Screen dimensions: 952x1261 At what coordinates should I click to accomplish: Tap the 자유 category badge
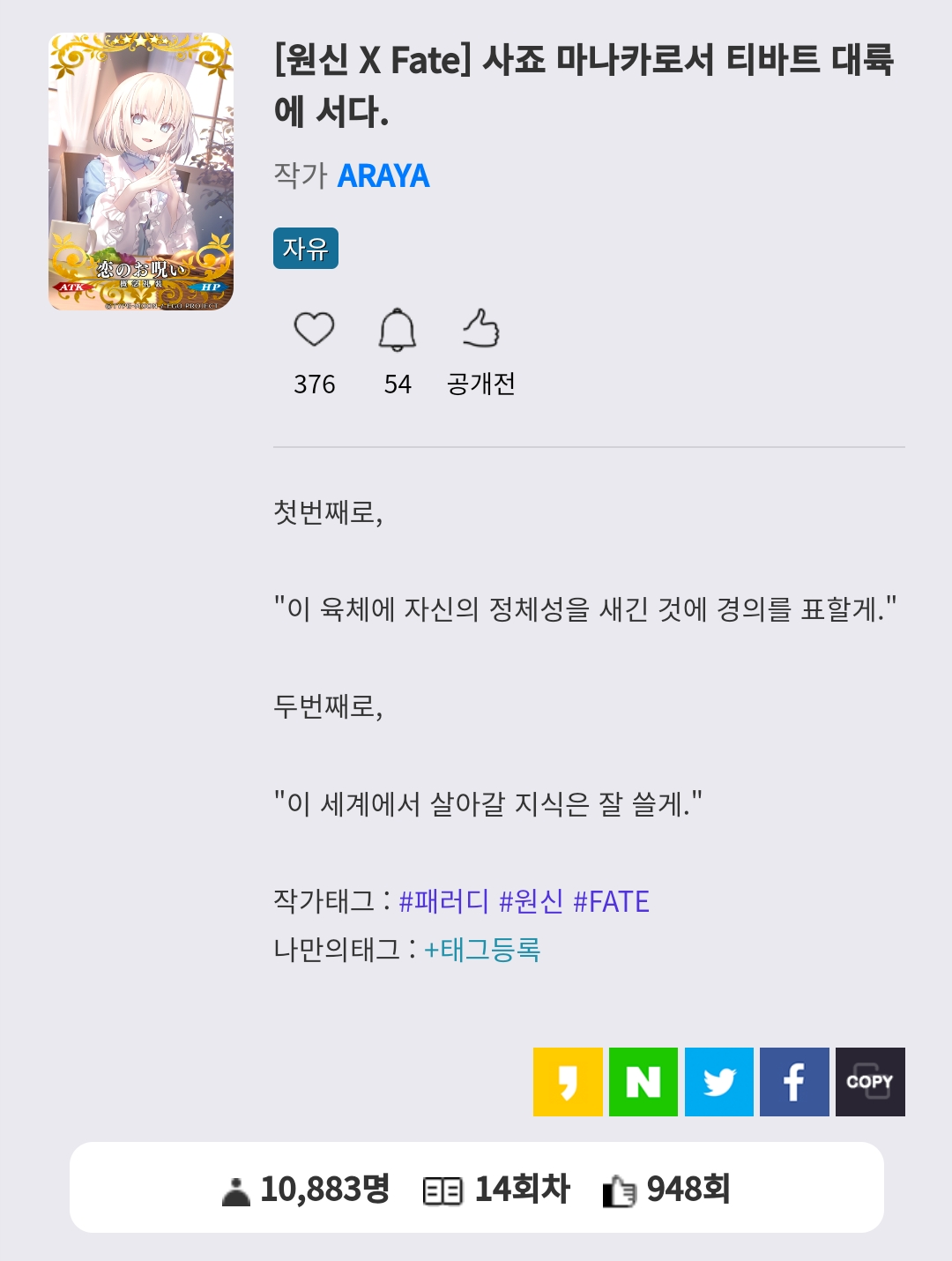point(306,249)
